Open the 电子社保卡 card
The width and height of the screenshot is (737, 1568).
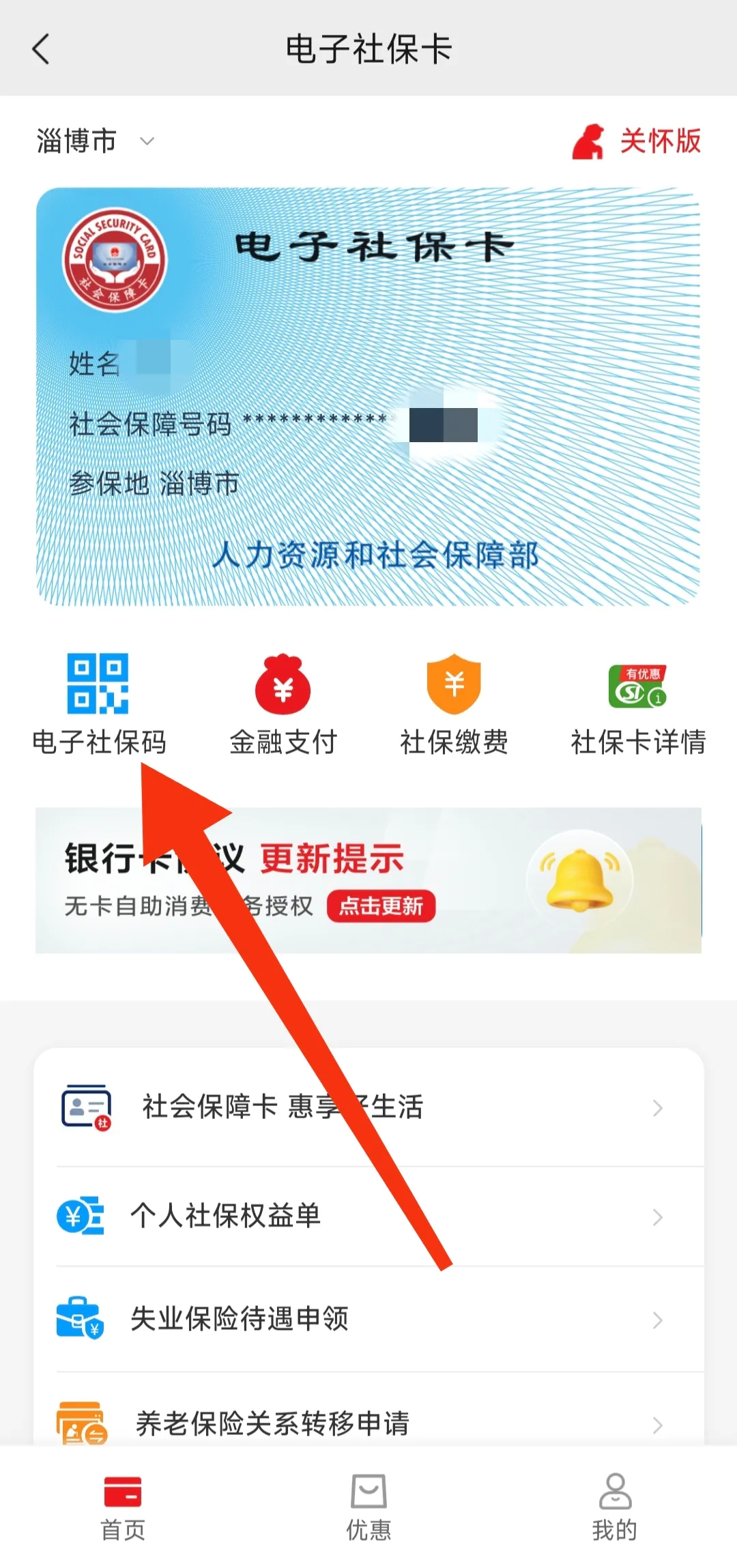(369, 396)
